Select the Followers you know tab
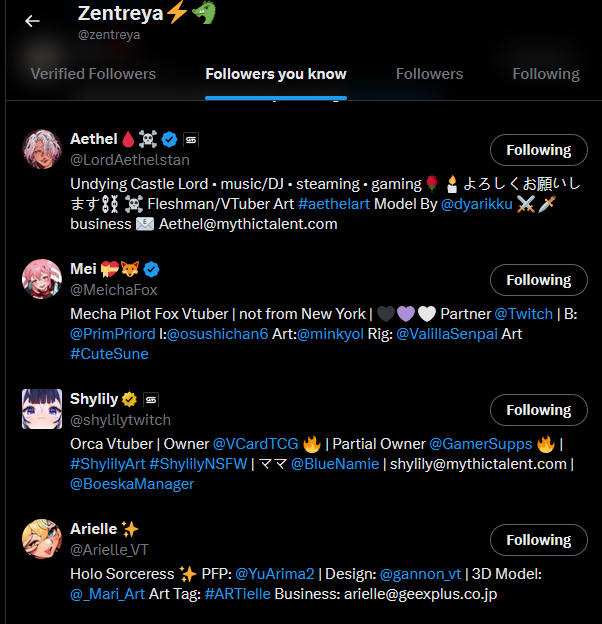This screenshot has width=602, height=624. click(276, 74)
